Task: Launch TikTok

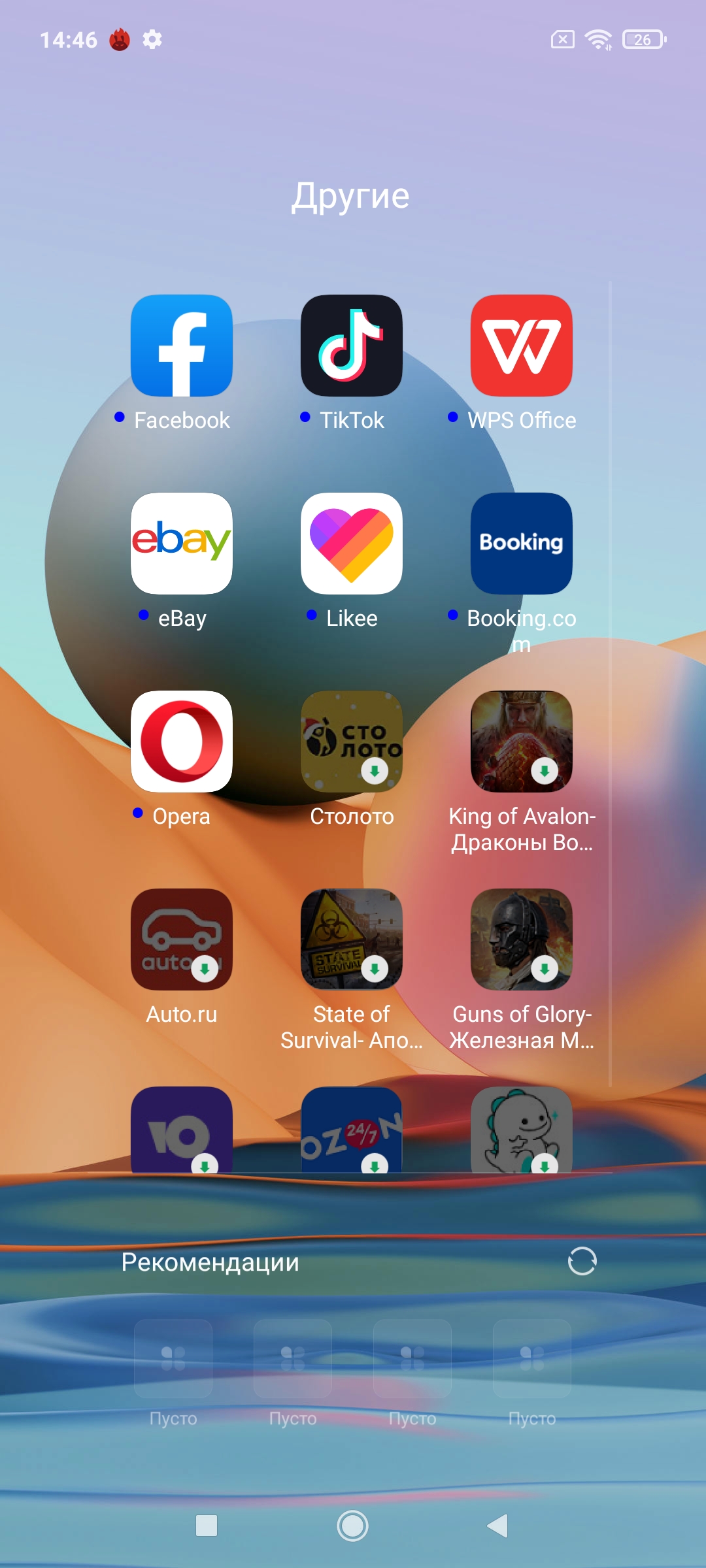Action: pyautogui.click(x=352, y=346)
